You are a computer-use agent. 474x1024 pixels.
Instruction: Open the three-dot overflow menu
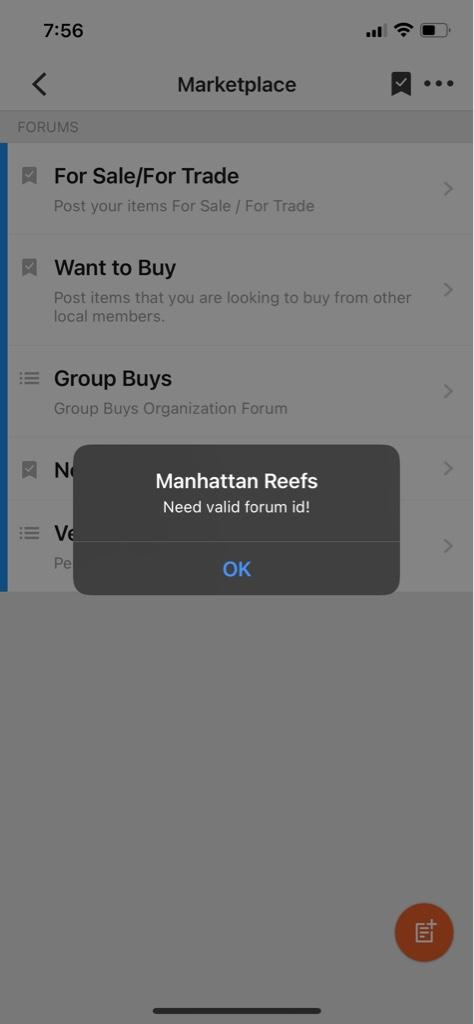[439, 84]
